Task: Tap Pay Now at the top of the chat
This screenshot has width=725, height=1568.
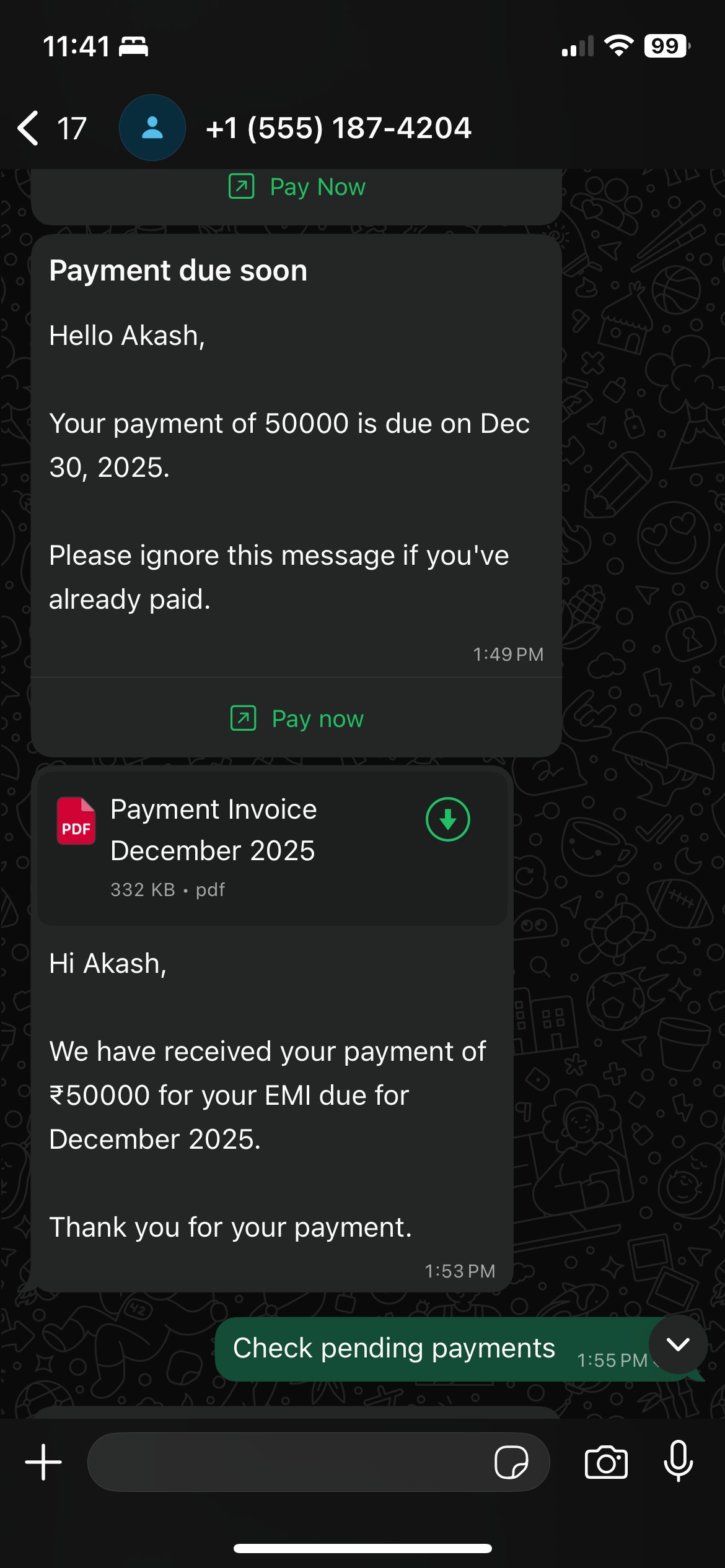Action: (x=297, y=187)
